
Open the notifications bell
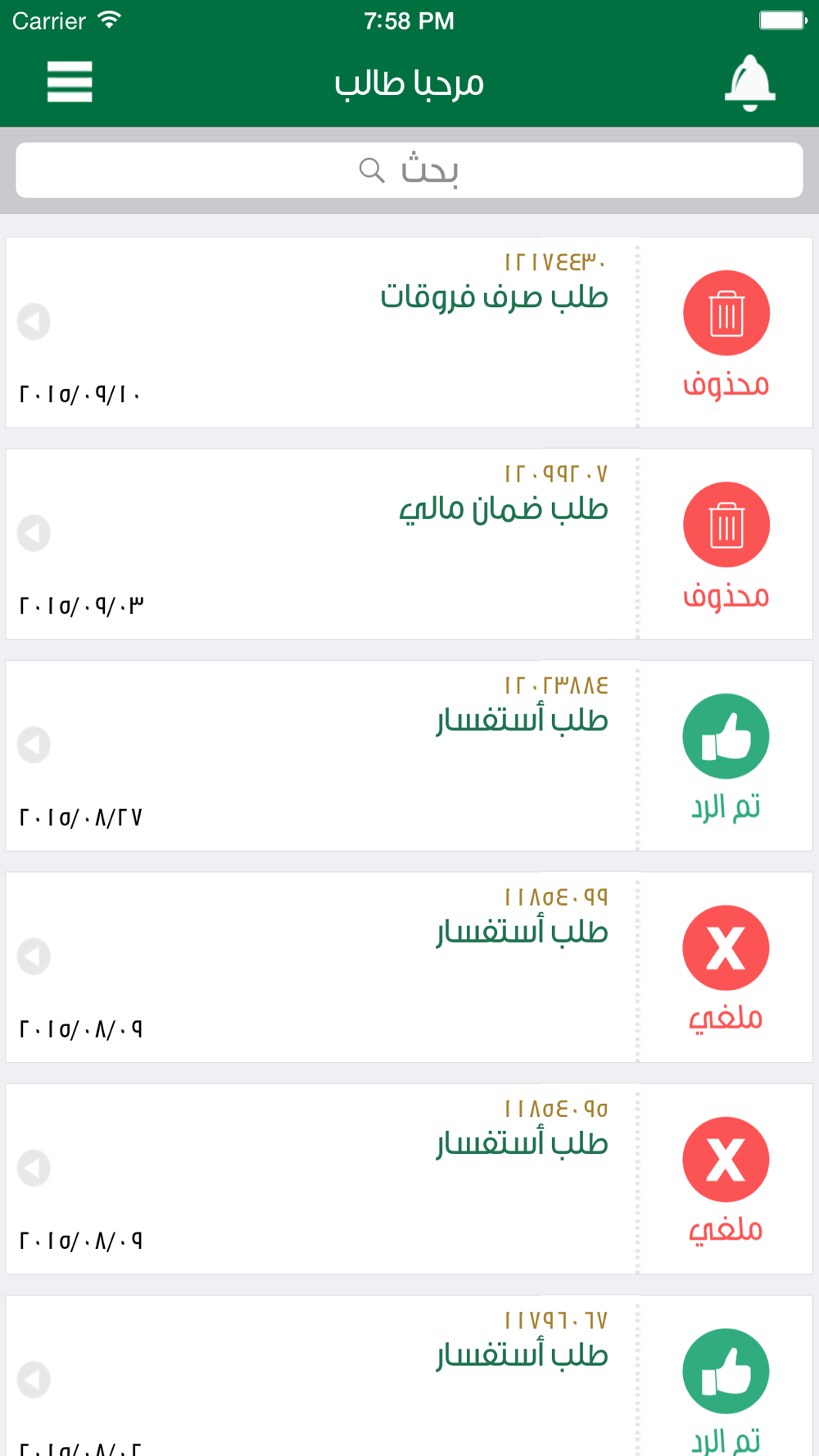coord(749,83)
